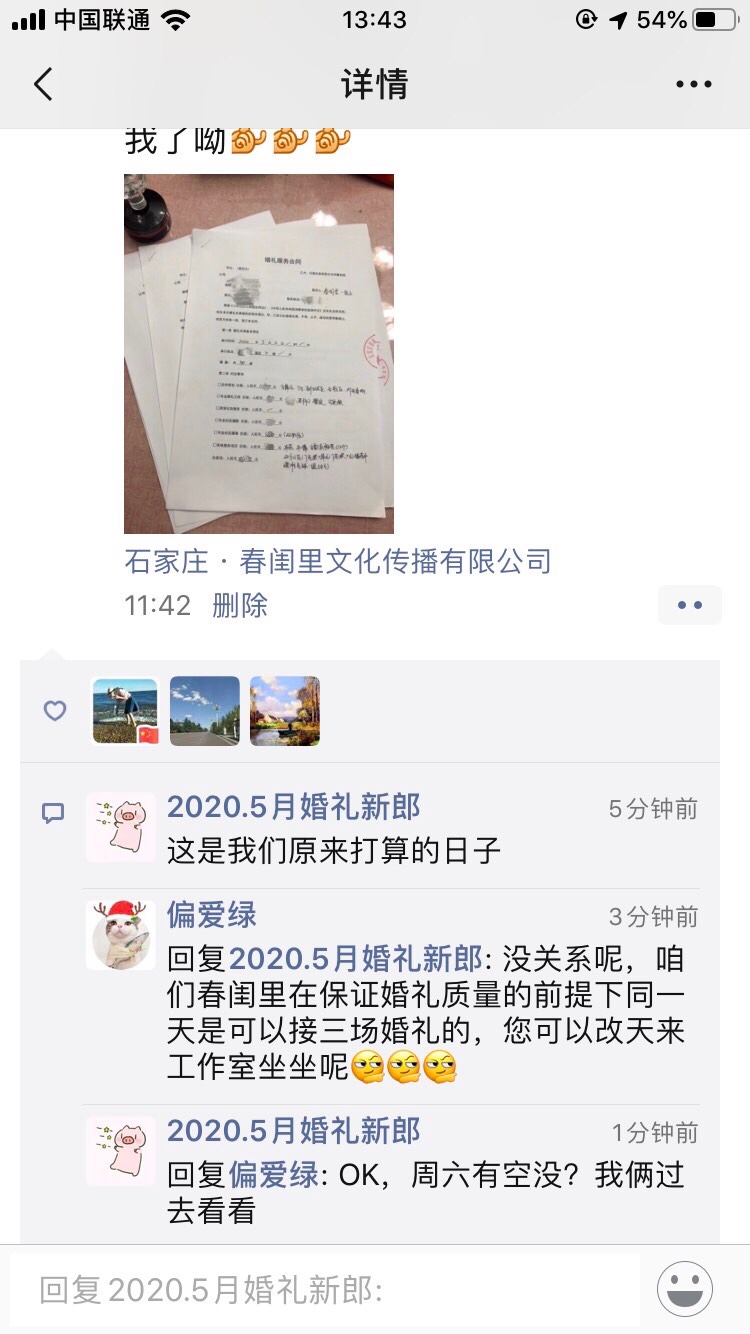This screenshot has width=750, height=1334.
Task: Open the liker avatar with the flag
Action: [125, 711]
